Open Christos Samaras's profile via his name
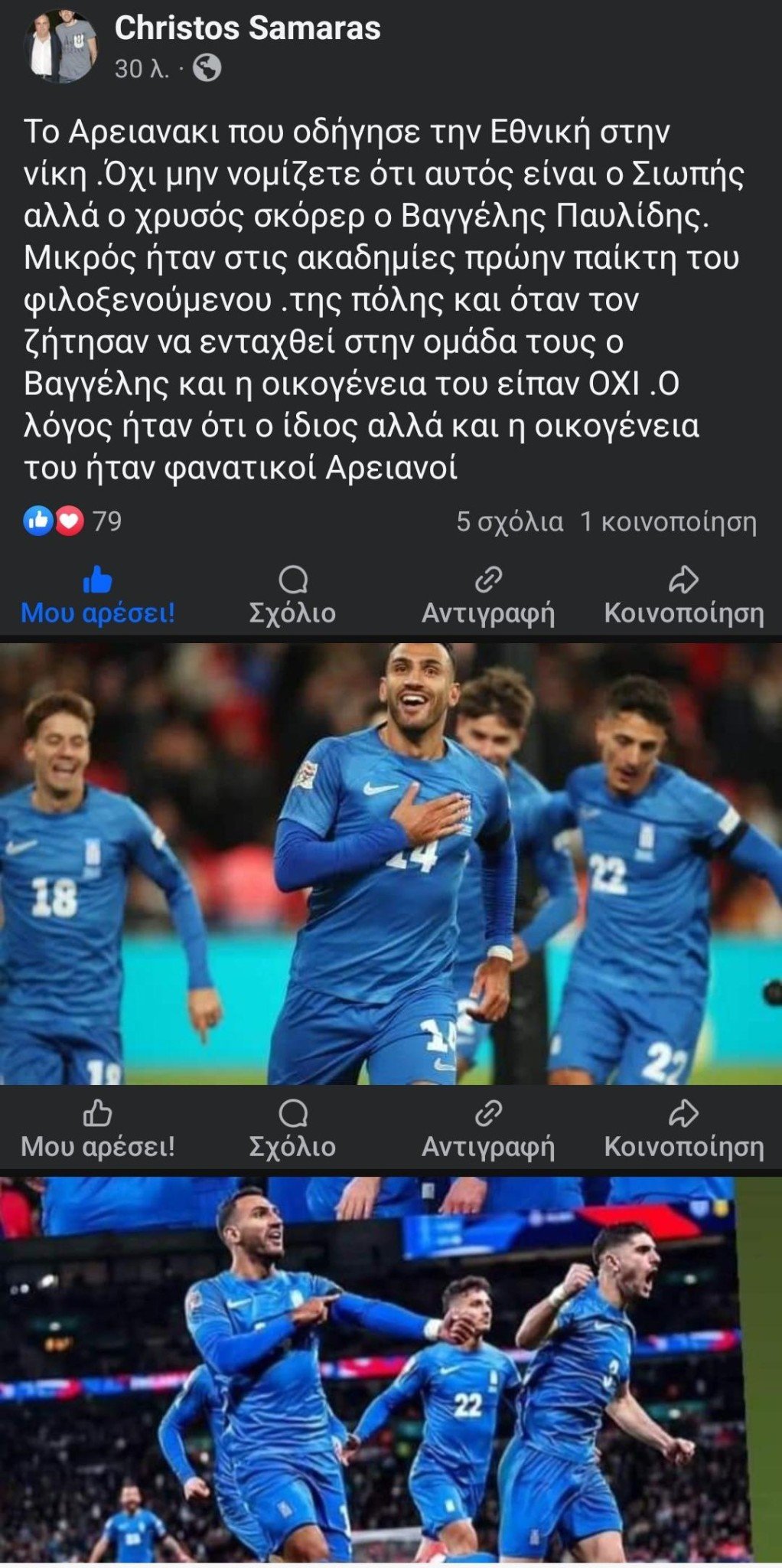782x1568 pixels. tap(247, 28)
